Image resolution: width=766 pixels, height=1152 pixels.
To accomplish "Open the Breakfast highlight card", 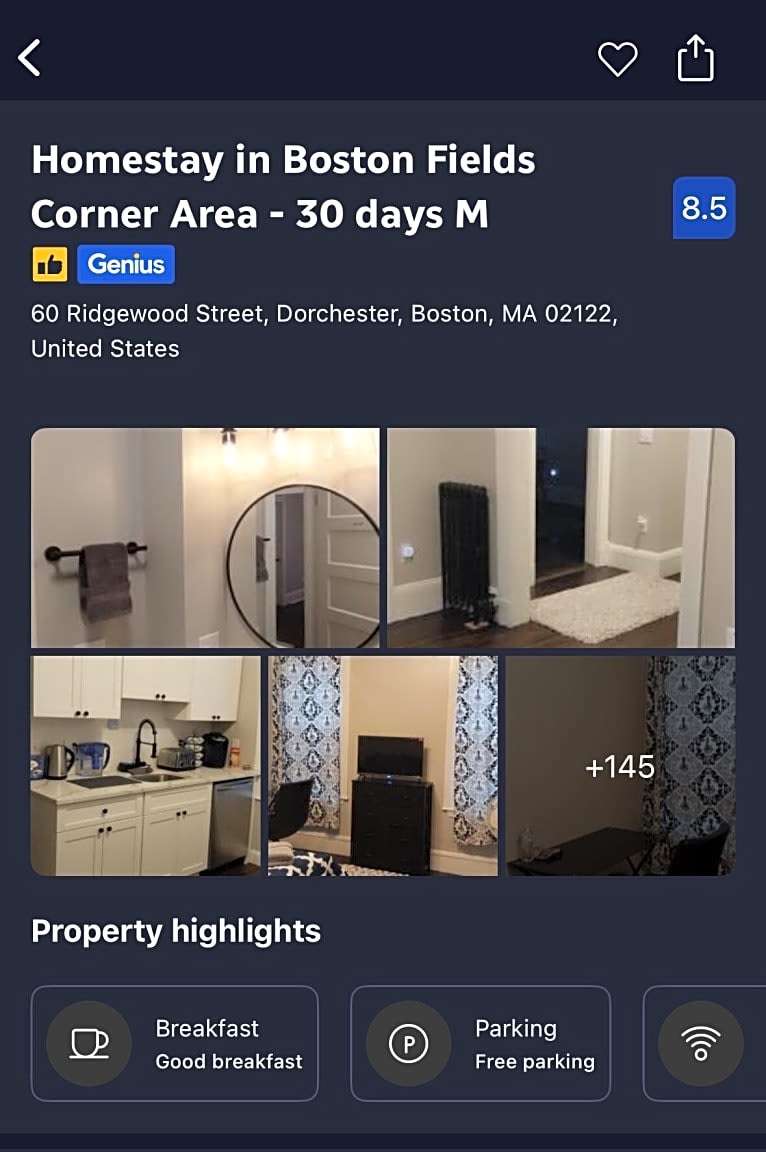I will point(175,1043).
